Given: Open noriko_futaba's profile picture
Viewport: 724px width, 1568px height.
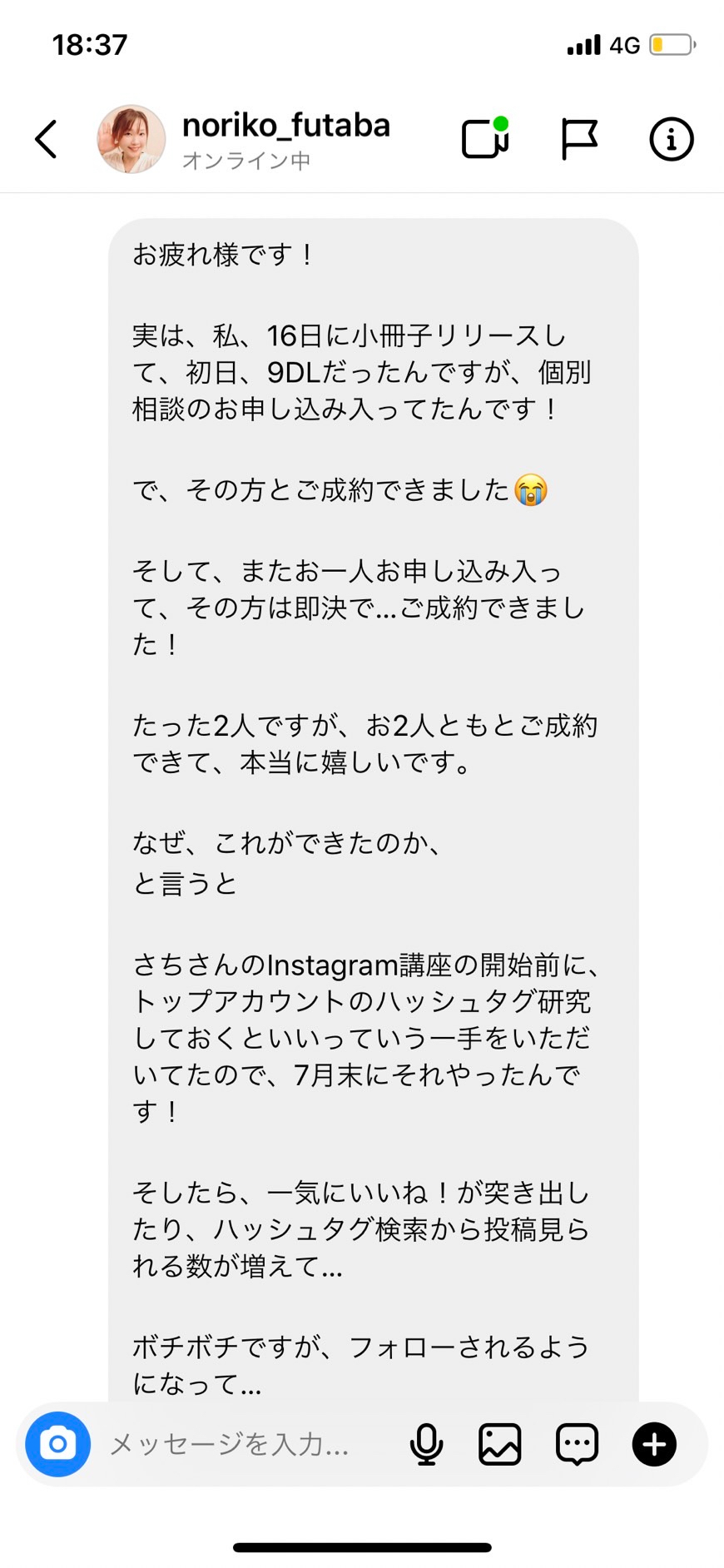Looking at the screenshot, I should click(x=131, y=139).
